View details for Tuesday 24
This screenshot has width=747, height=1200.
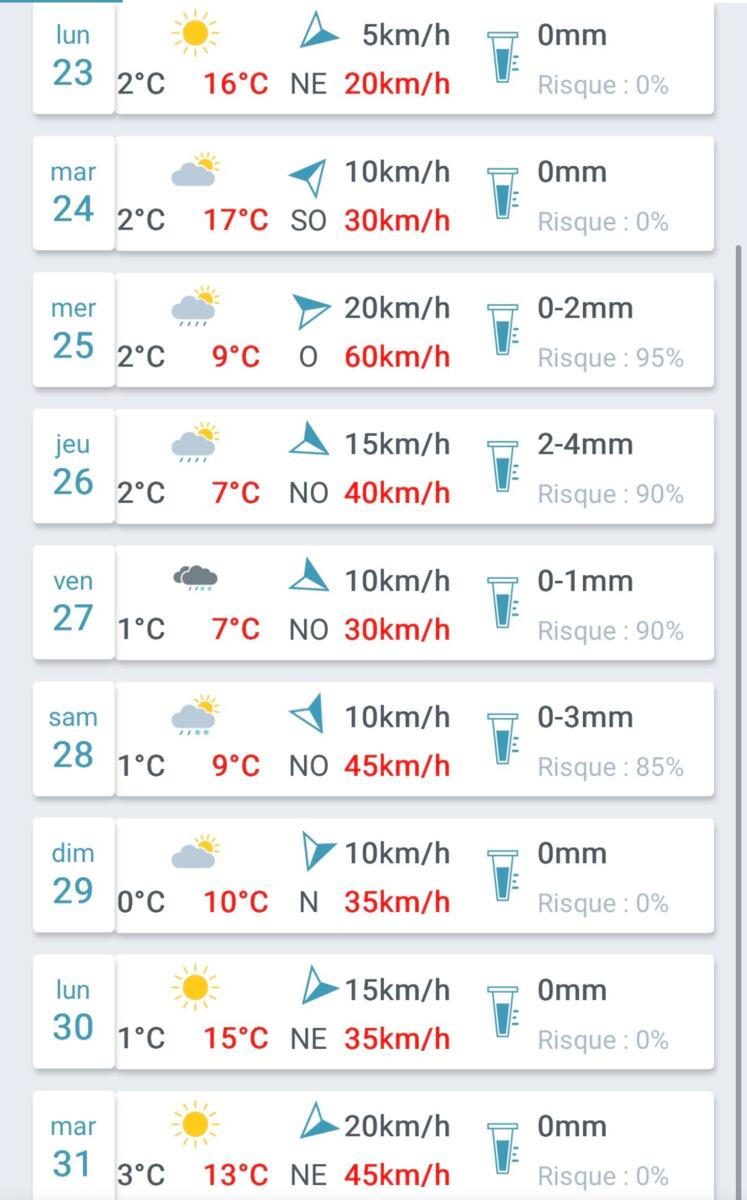pos(373,194)
